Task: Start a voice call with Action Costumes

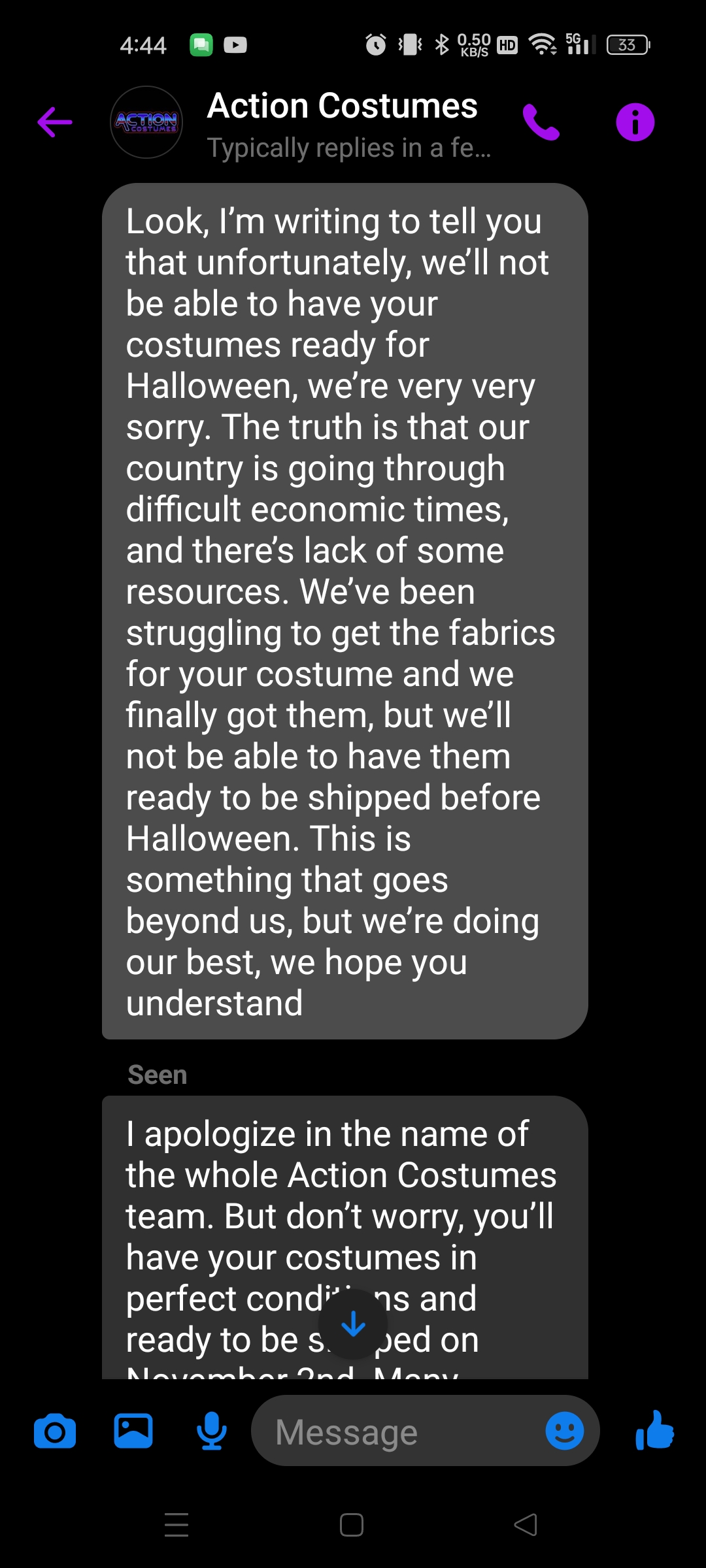Action: 541,122
